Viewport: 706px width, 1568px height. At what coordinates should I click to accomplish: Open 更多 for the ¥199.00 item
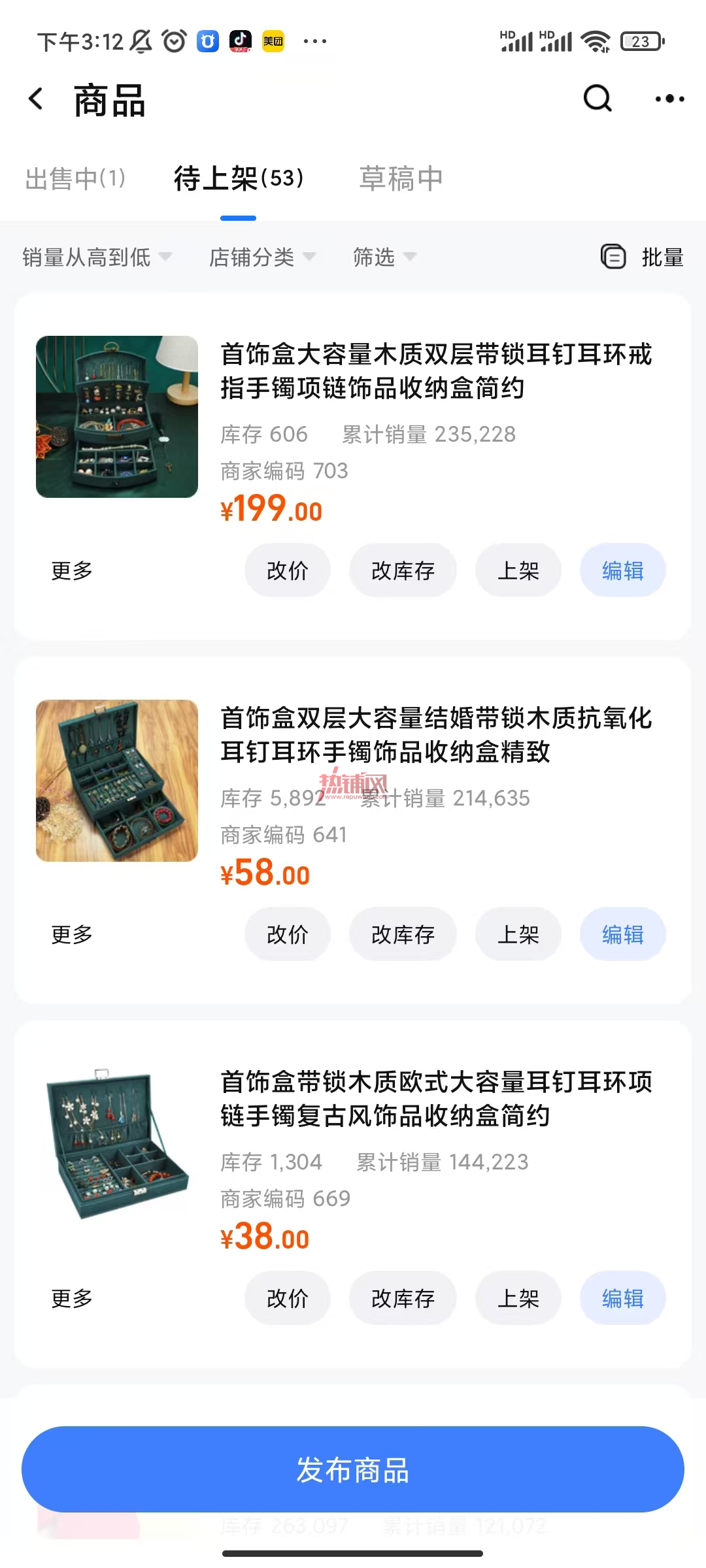point(72,570)
